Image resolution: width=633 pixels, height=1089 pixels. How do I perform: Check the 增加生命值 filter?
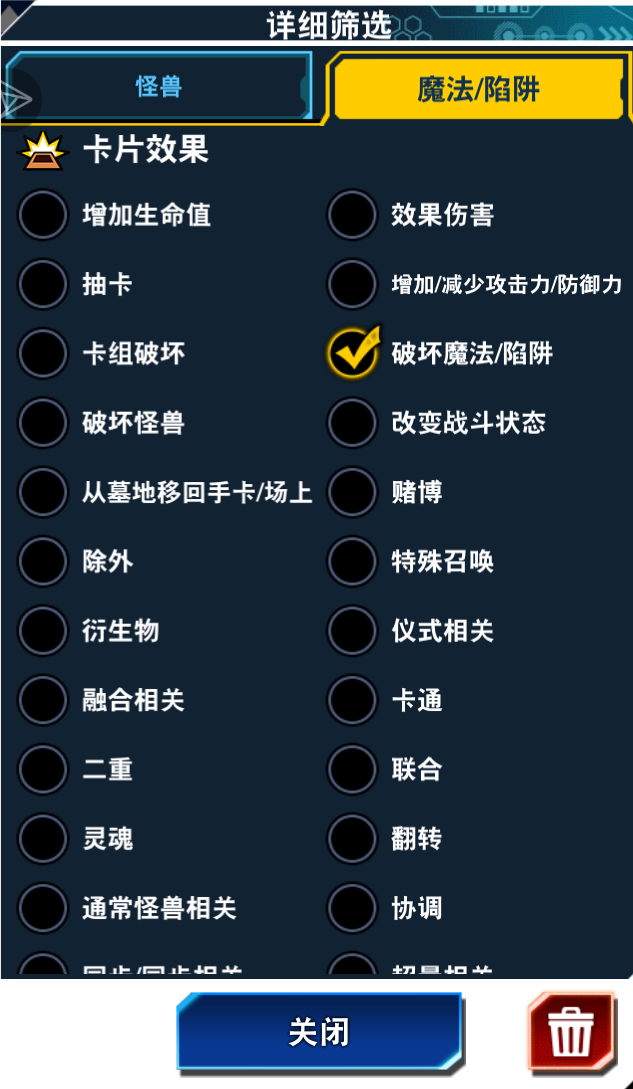(x=42, y=215)
